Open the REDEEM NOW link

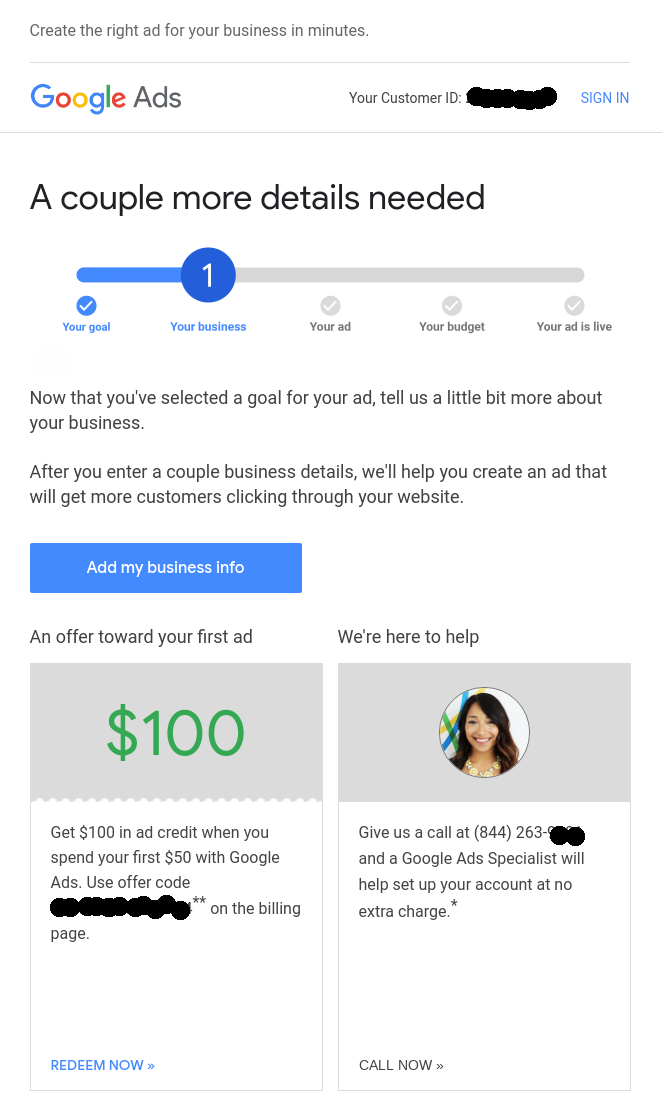(103, 1064)
